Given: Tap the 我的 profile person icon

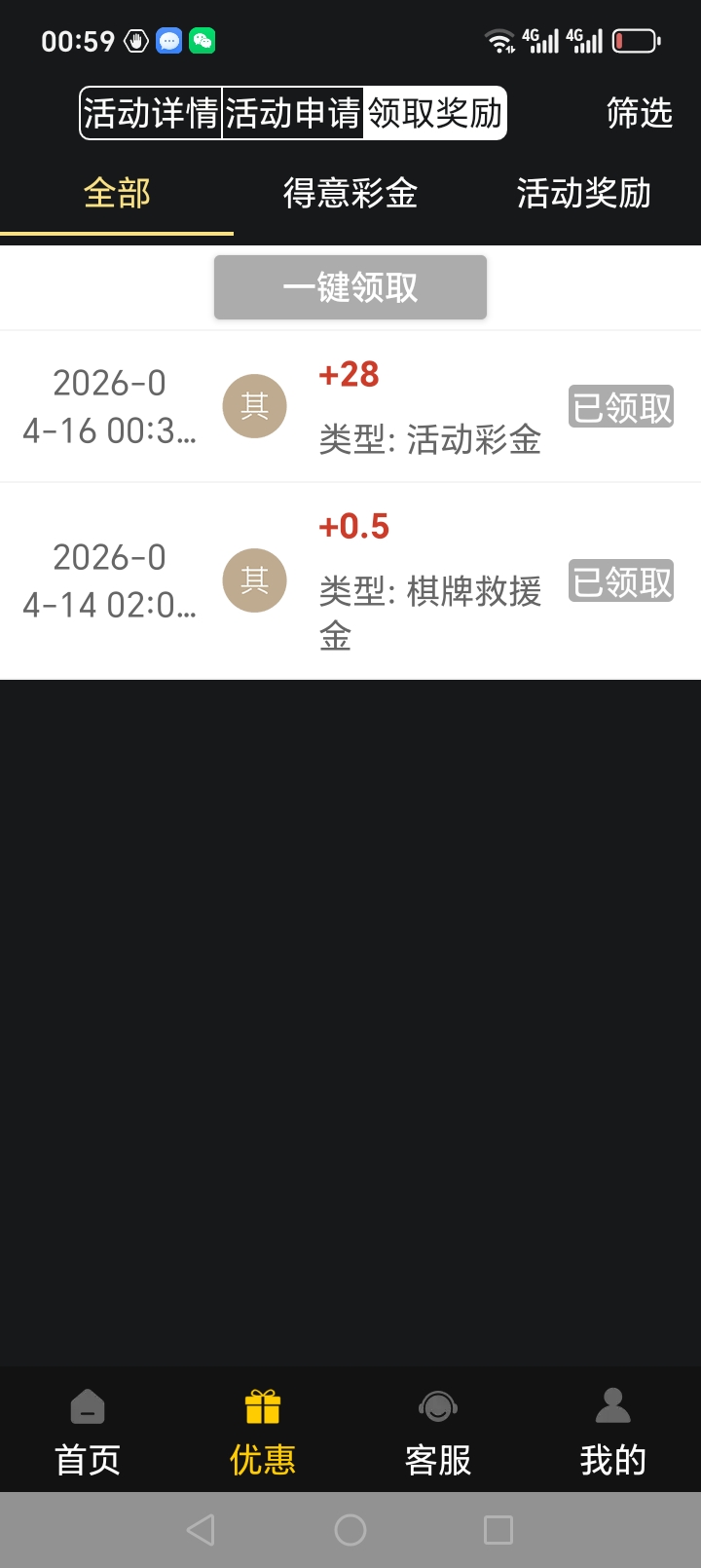Looking at the screenshot, I should (612, 1405).
